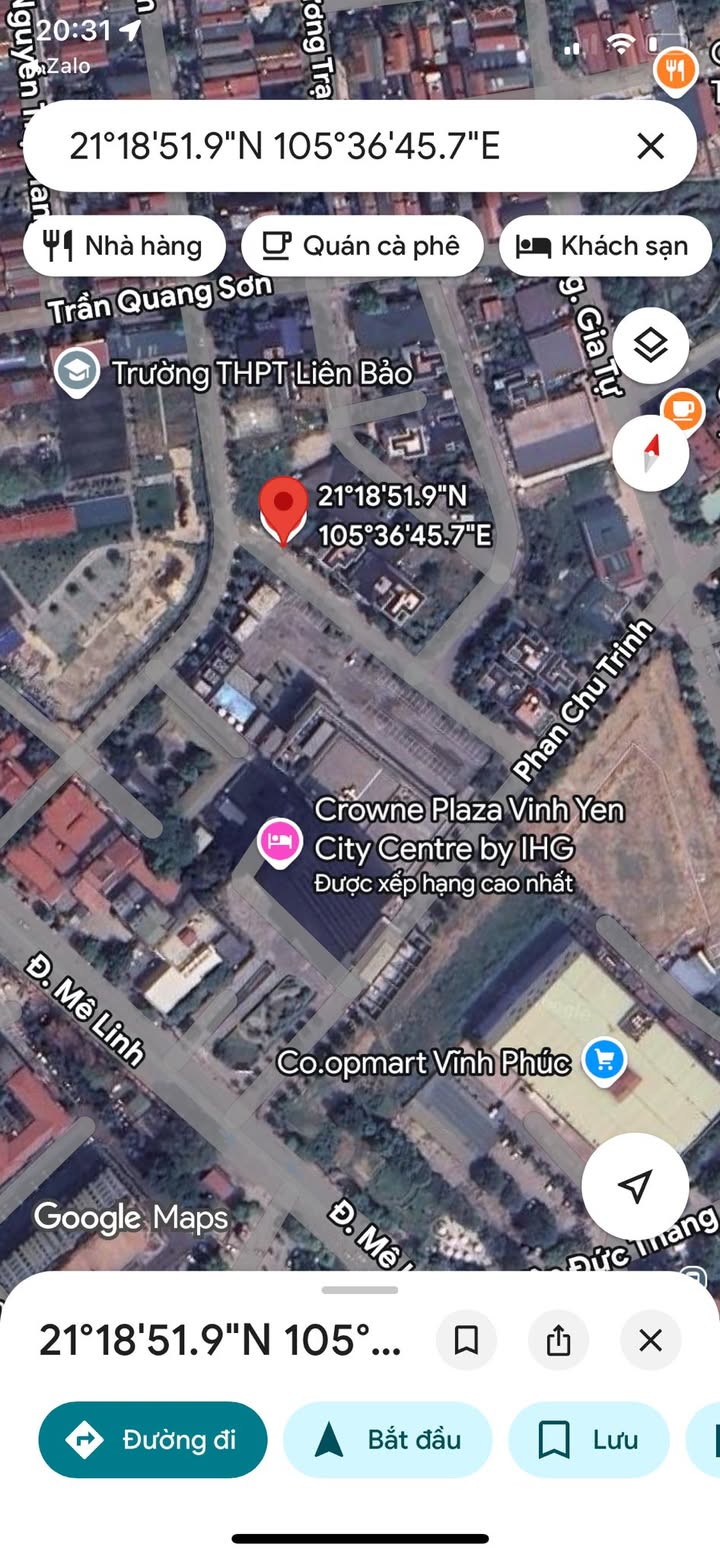Show Khách sạn nearby
The height and width of the screenshot is (1559, 720).
604,246
